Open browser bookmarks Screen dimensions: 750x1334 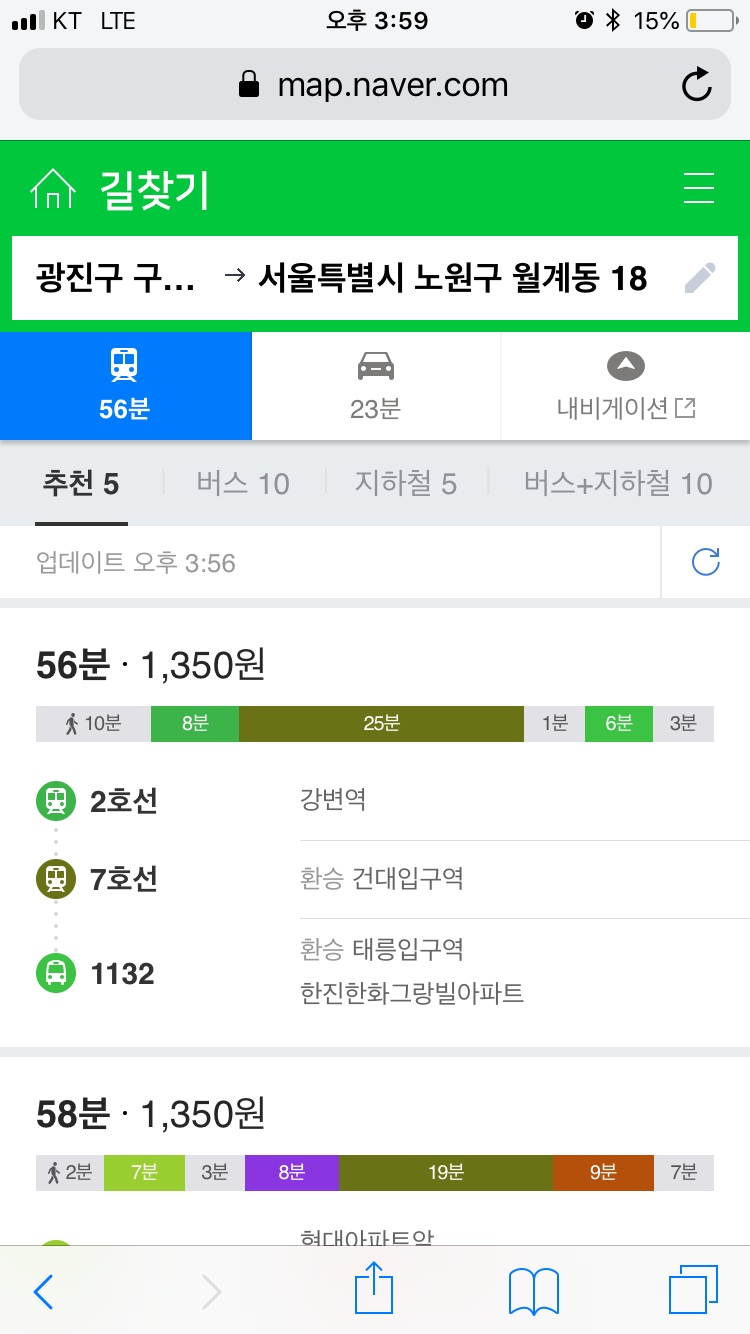click(x=534, y=1292)
